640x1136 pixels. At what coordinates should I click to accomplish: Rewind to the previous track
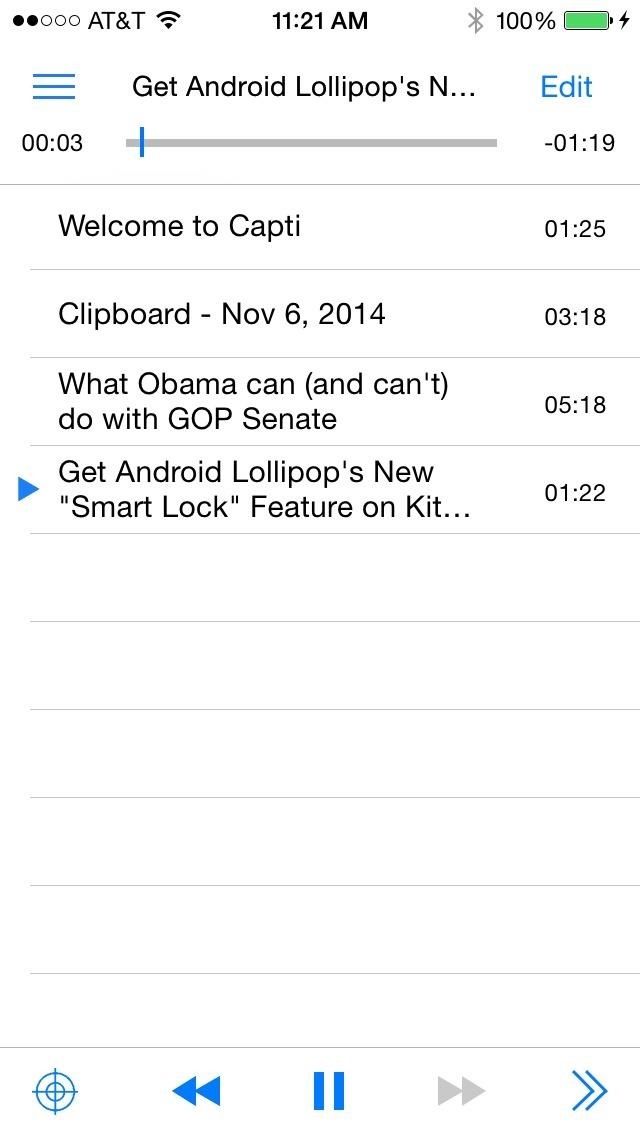click(196, 1091)
